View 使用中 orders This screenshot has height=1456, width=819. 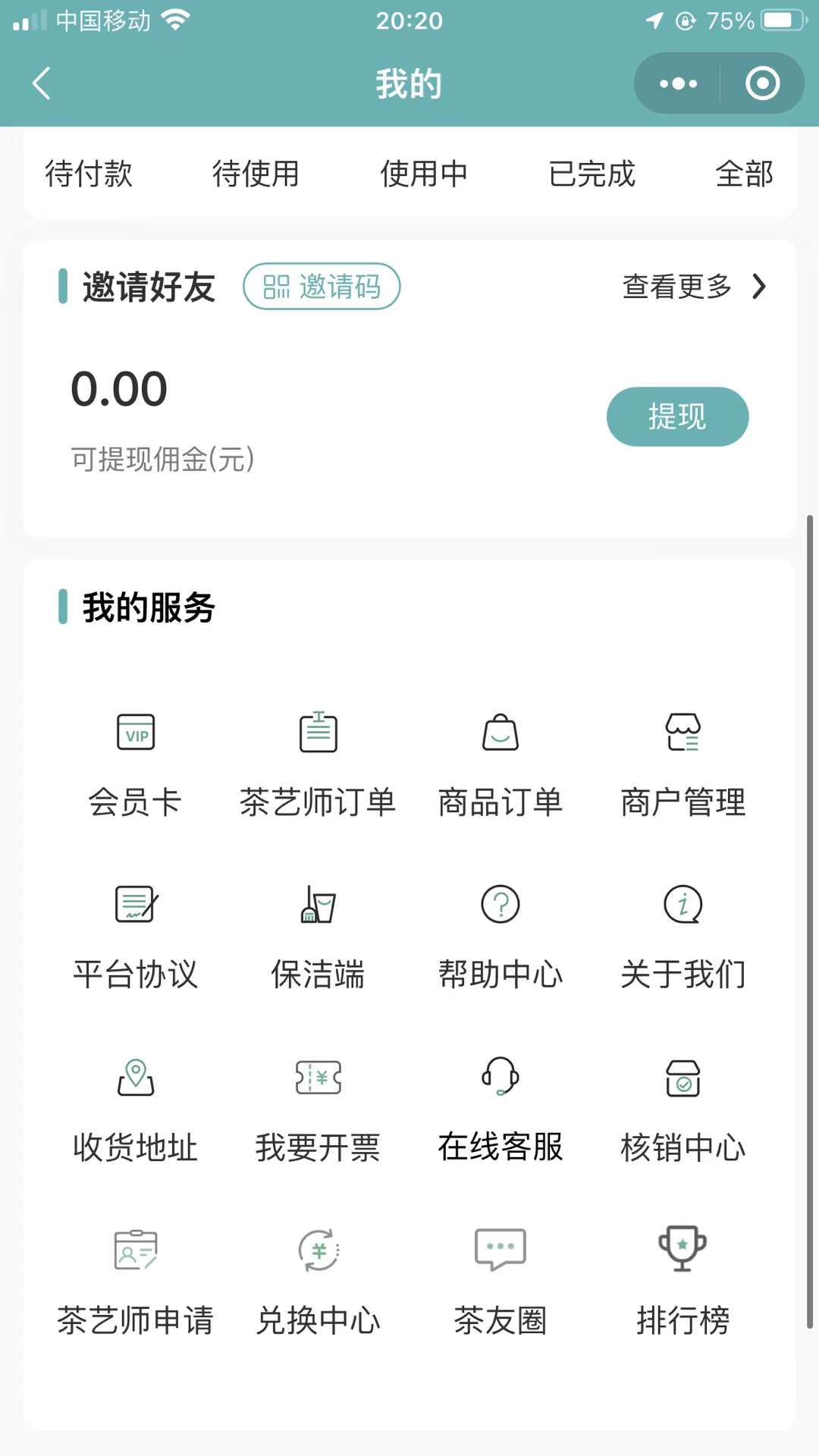[424, 174]
